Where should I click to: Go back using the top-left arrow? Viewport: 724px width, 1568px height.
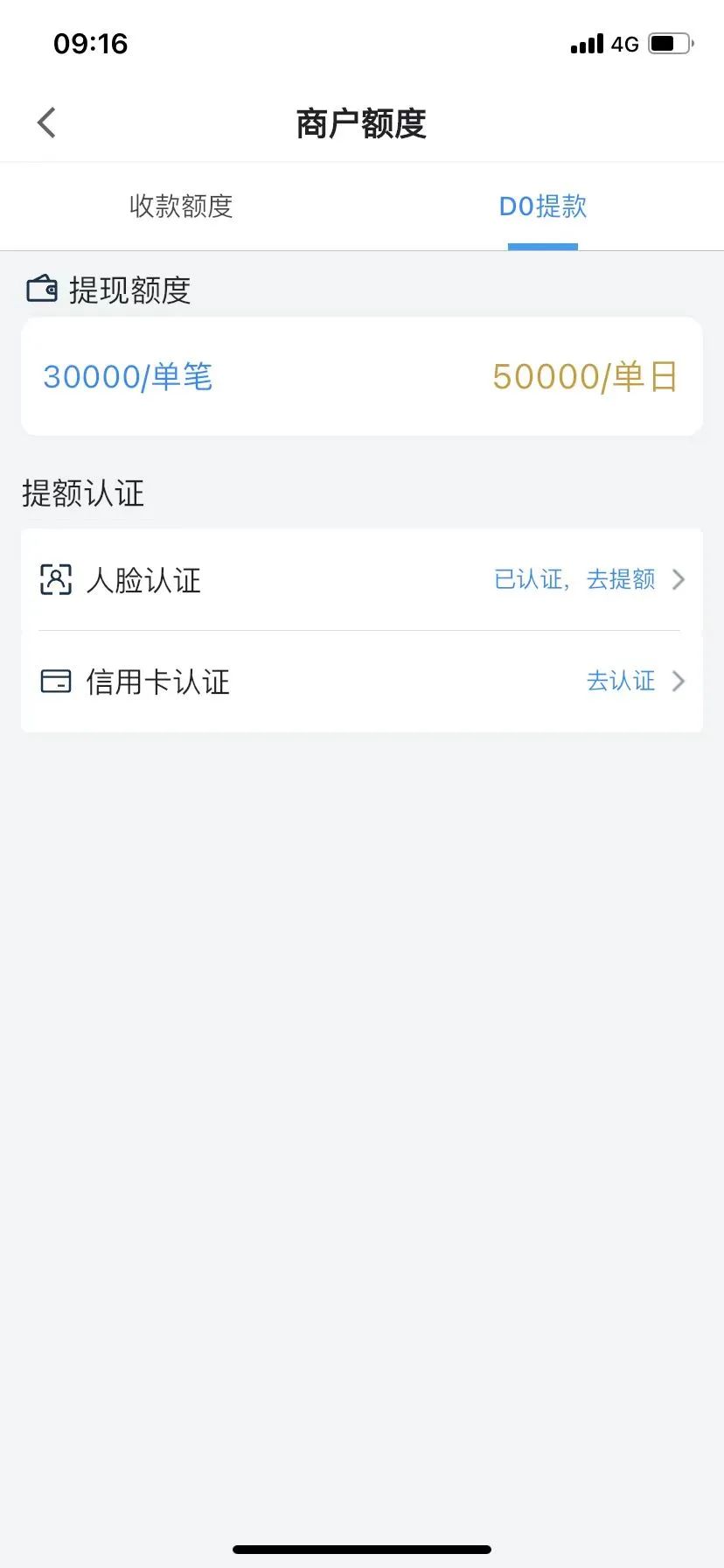(x=47, y=123)
